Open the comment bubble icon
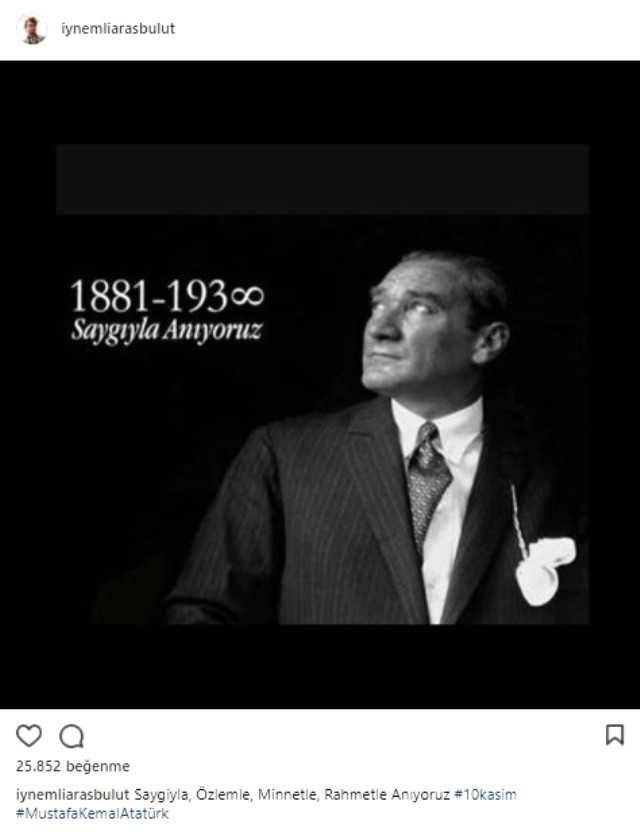The image size is (640, 835). coord(71,737)
